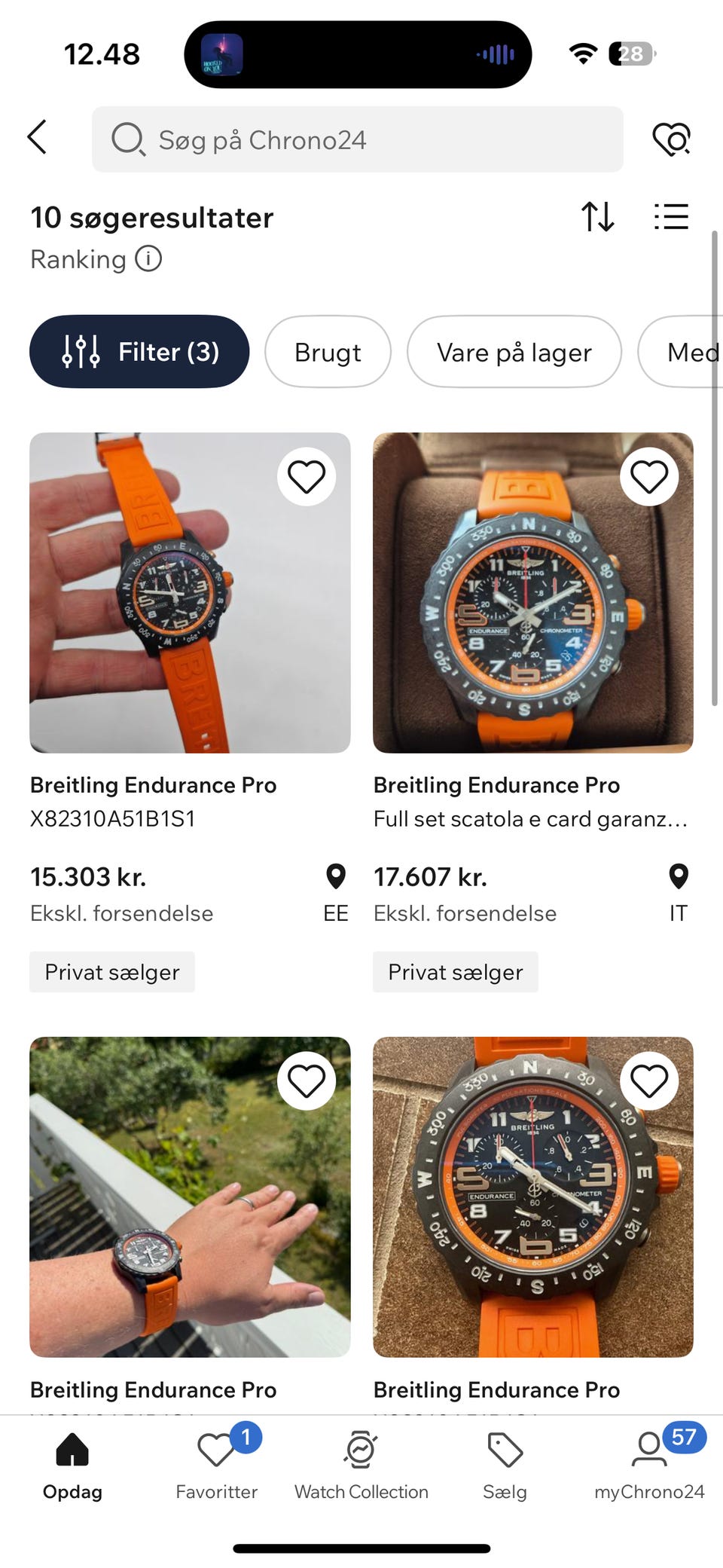Image resolution: width=723 pixels, height=1568 pixels.
Task: Tap the Søg på Chrono24 search field
Action: pyautogui.click(x=357, y=139)
